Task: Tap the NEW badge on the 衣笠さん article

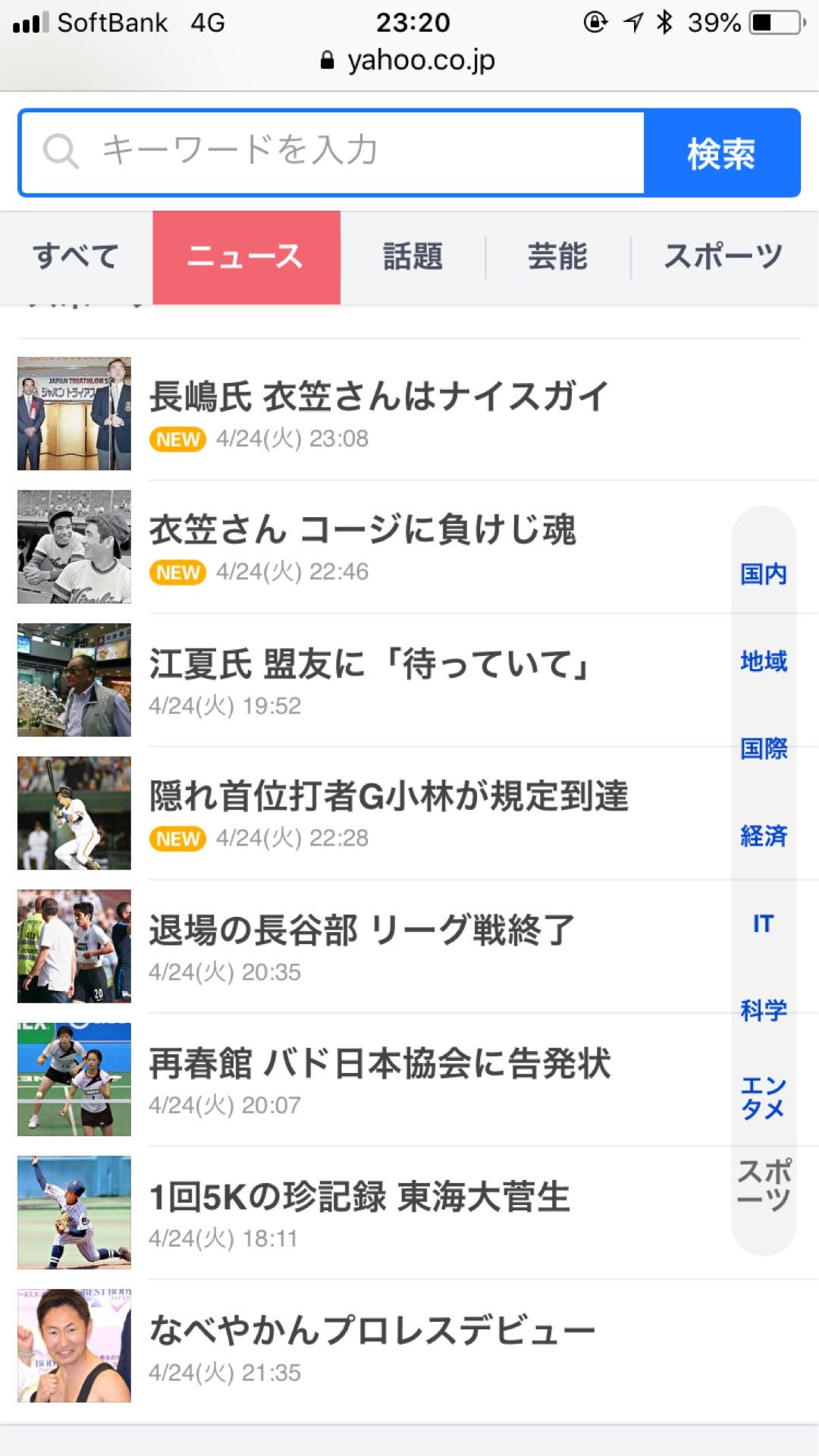Action: click(x=177, y=573)
